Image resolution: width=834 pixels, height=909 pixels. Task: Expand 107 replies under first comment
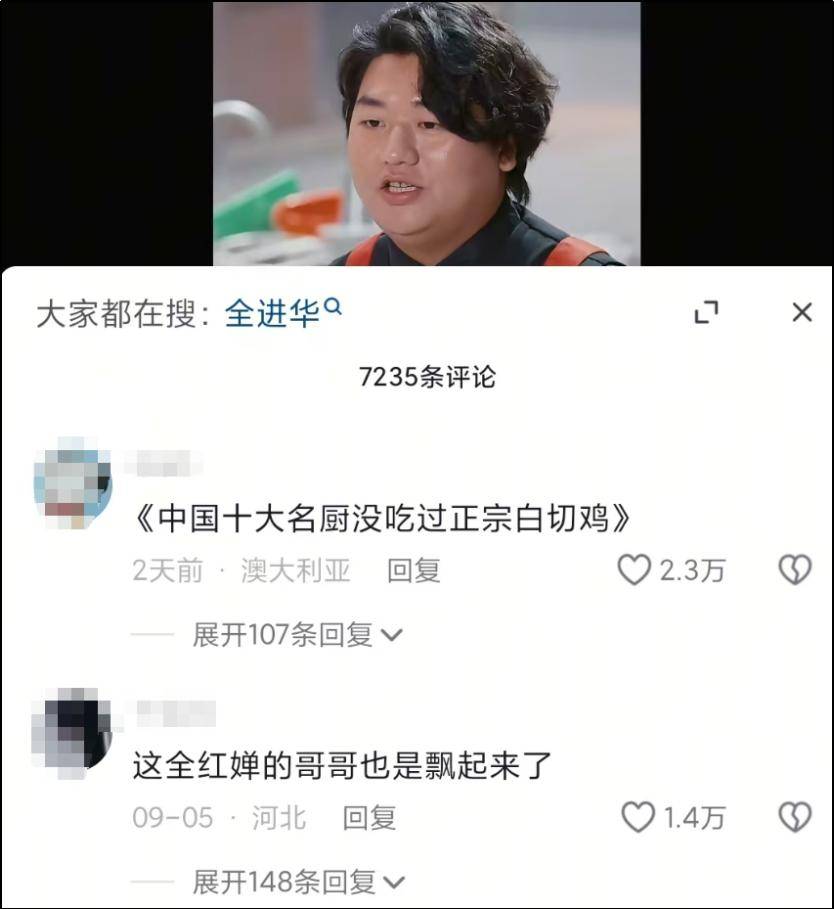pos(296,634)
